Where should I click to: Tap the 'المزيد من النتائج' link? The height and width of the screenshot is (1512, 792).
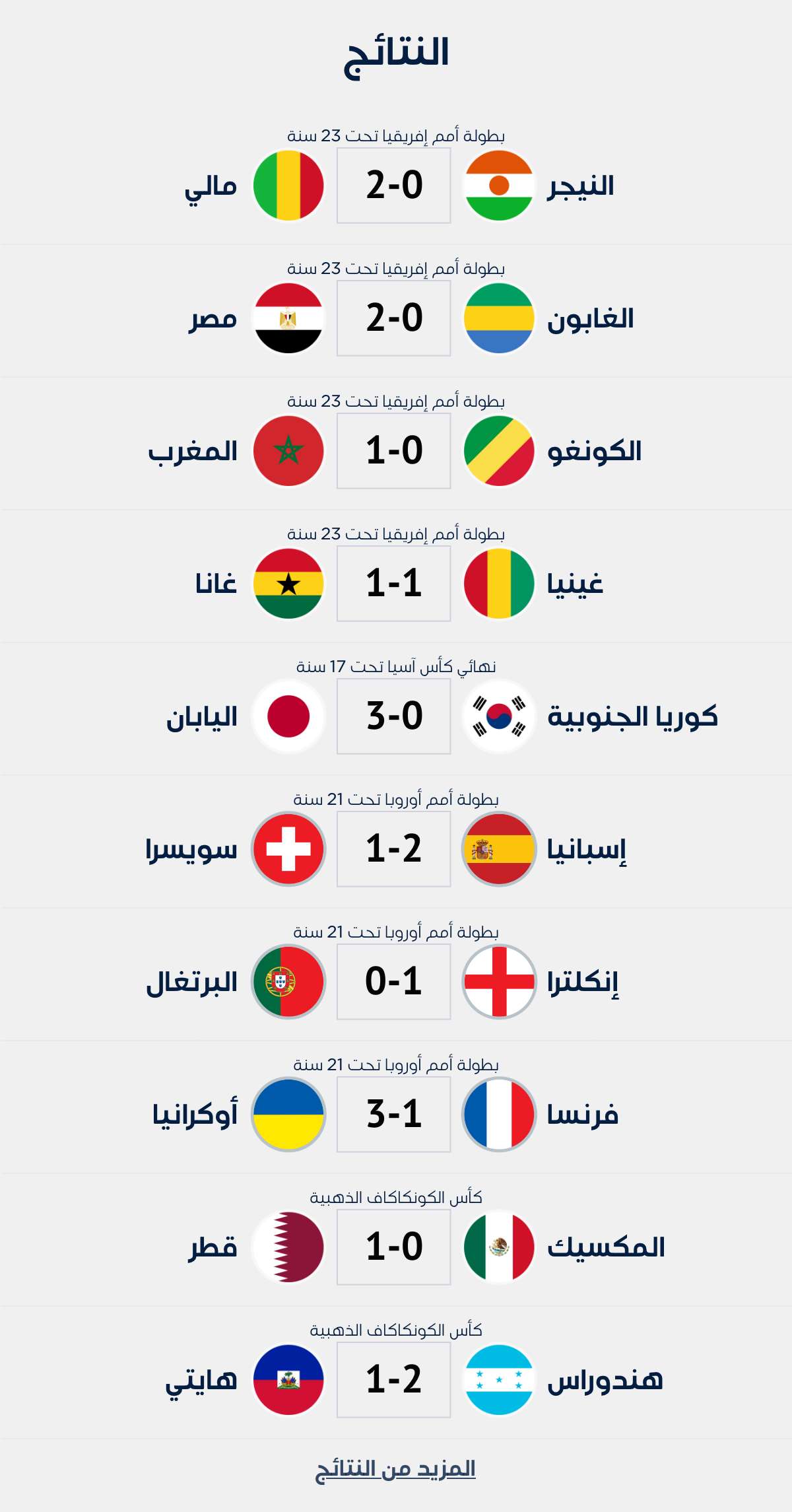tap(395, 1468)
